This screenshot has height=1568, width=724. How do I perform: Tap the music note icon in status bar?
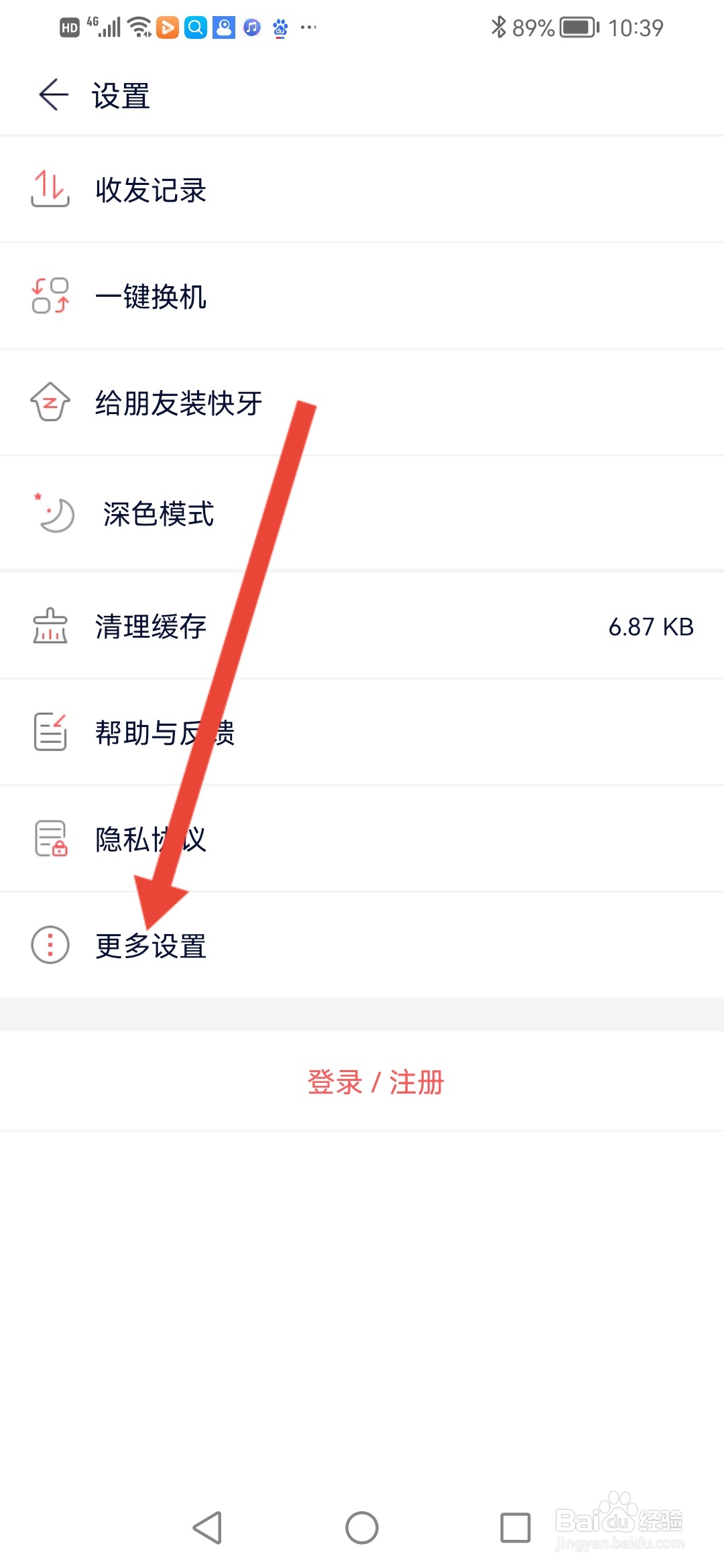(x=251, y=27)
